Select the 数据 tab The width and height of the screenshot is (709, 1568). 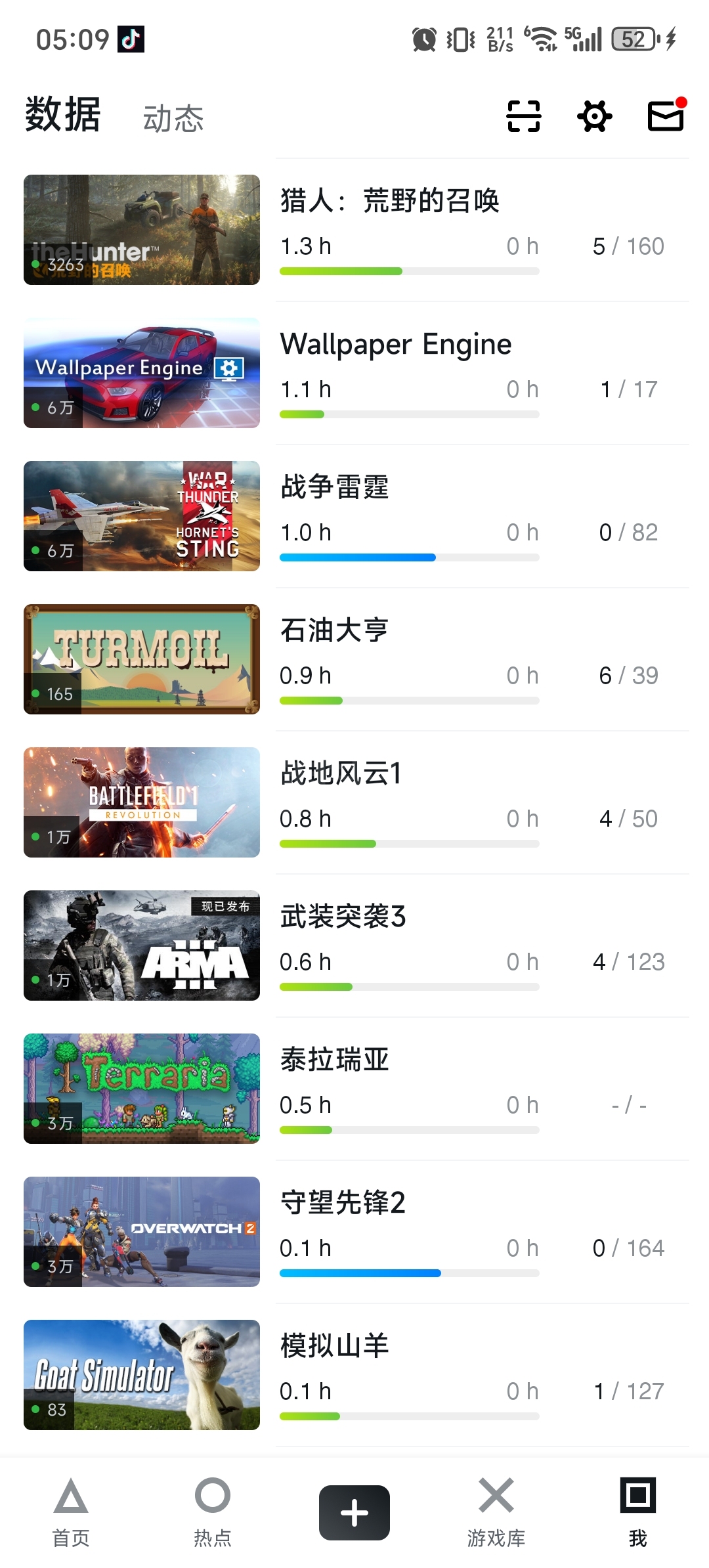click(63, 115)
